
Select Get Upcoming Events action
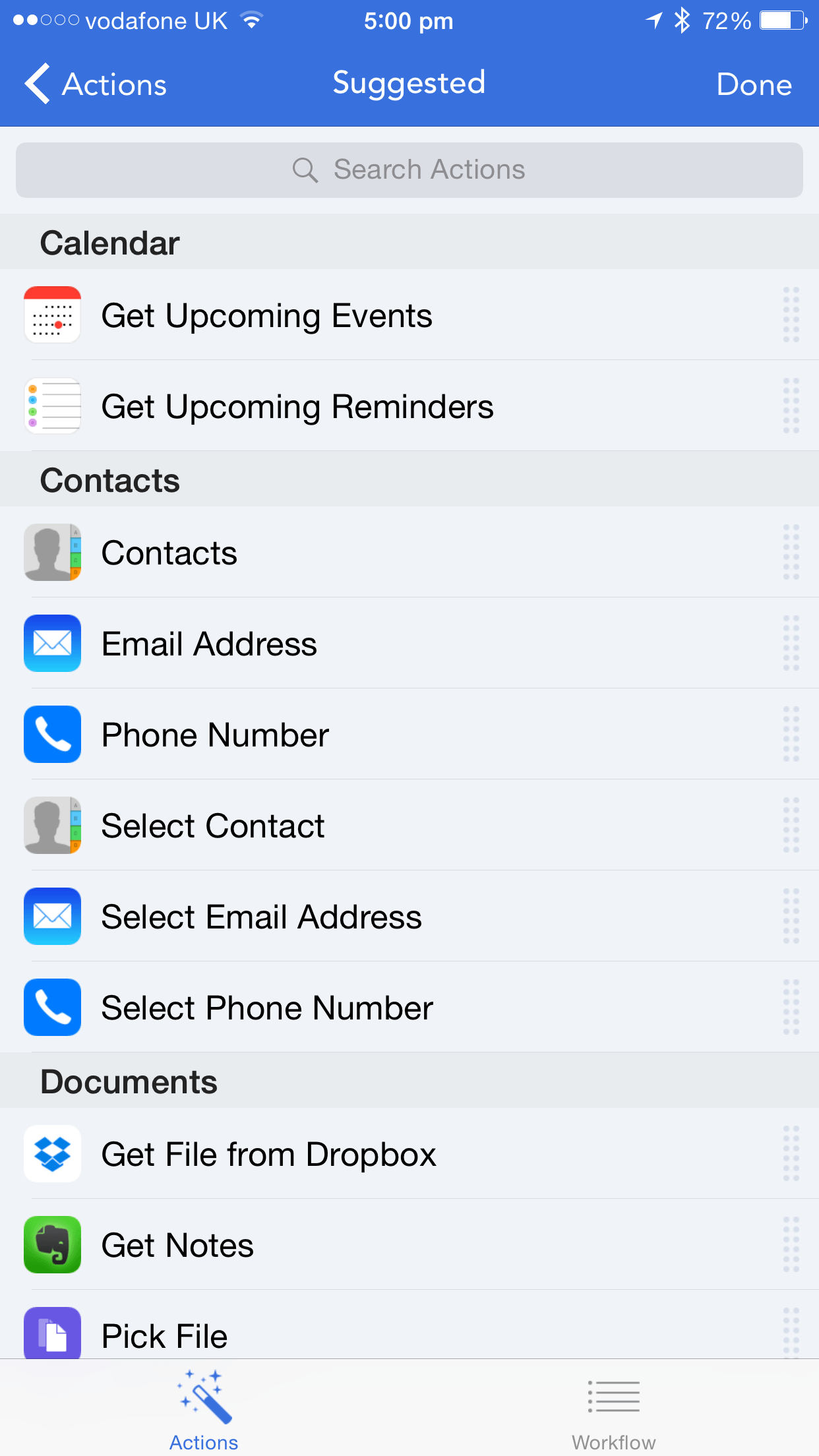pos(409,315)
